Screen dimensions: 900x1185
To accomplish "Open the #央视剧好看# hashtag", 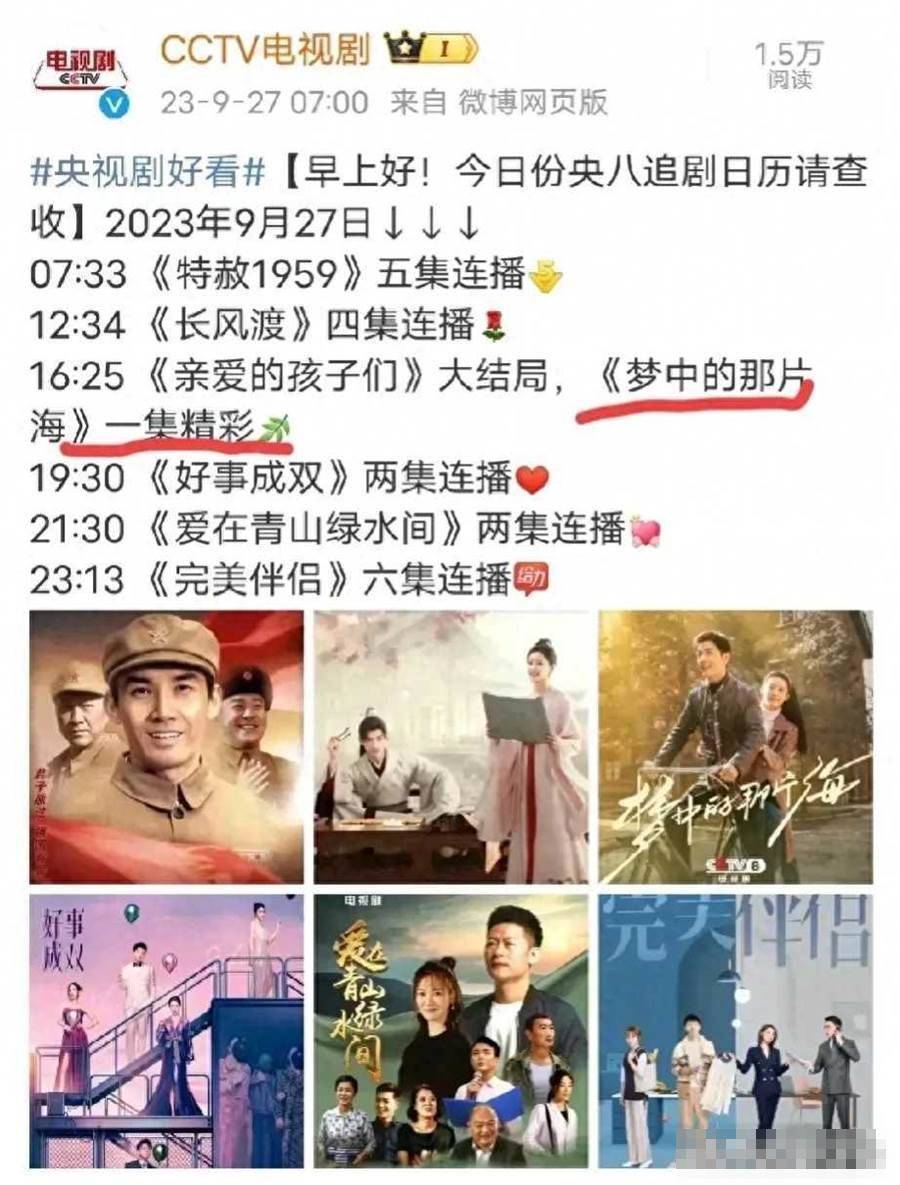I will pos(148,172).
